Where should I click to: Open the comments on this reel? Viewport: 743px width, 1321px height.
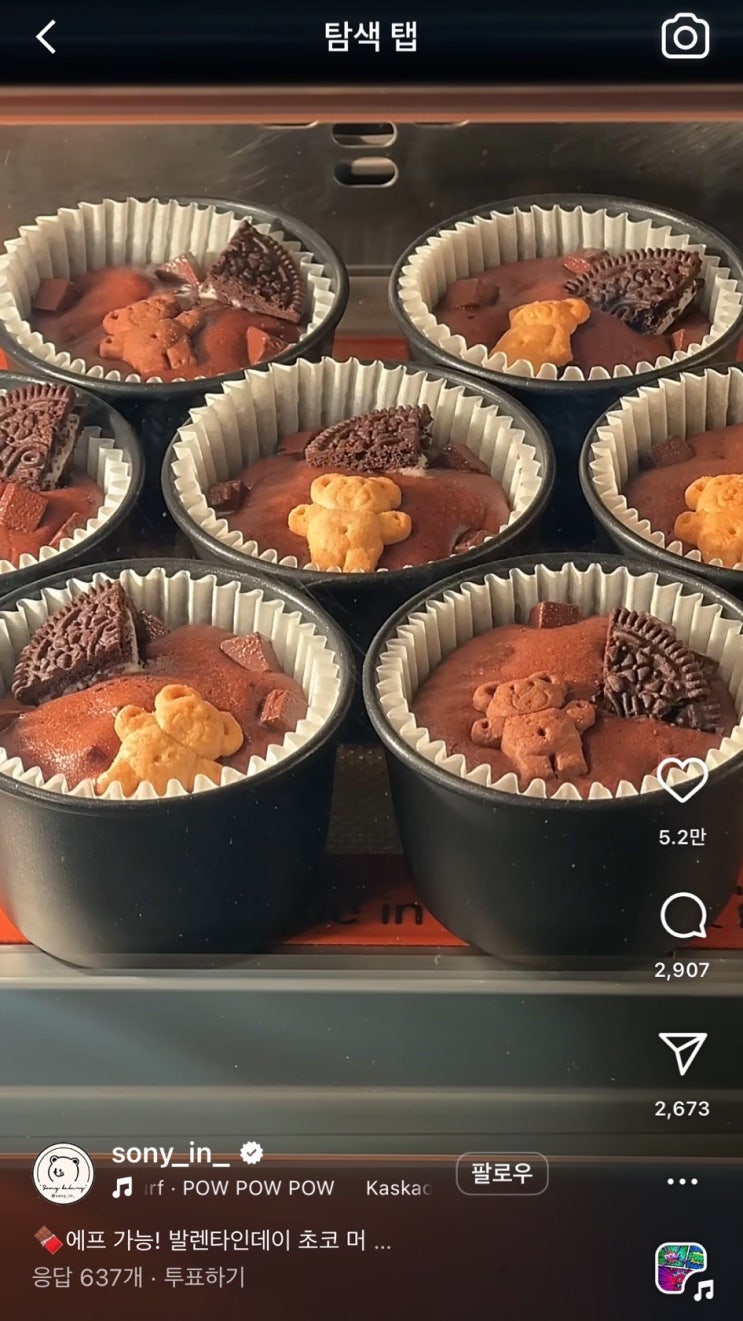tap(683, 915)
